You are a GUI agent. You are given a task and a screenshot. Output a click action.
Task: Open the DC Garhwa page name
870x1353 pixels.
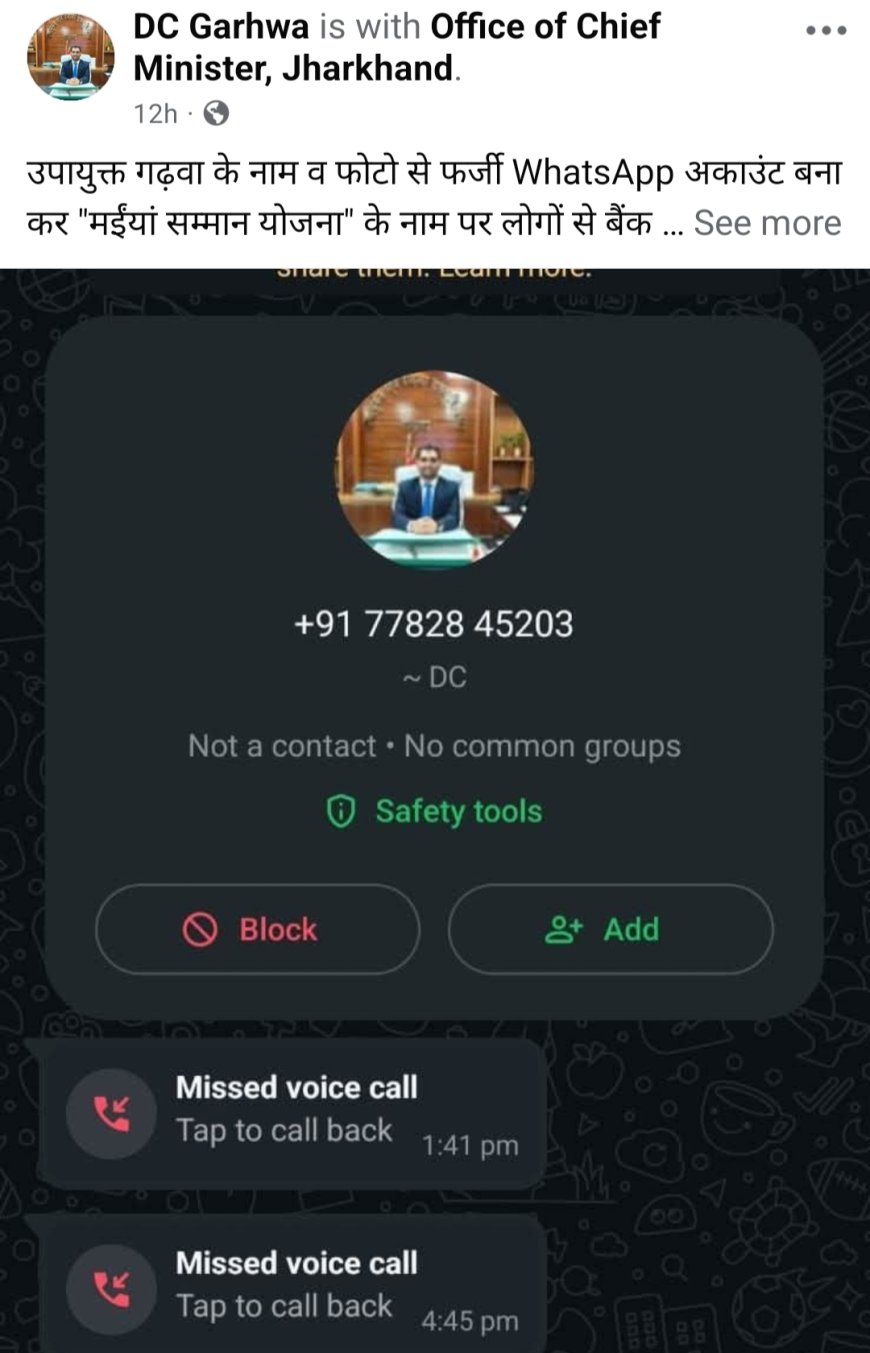pyautogui.click(x=221, y=27)
